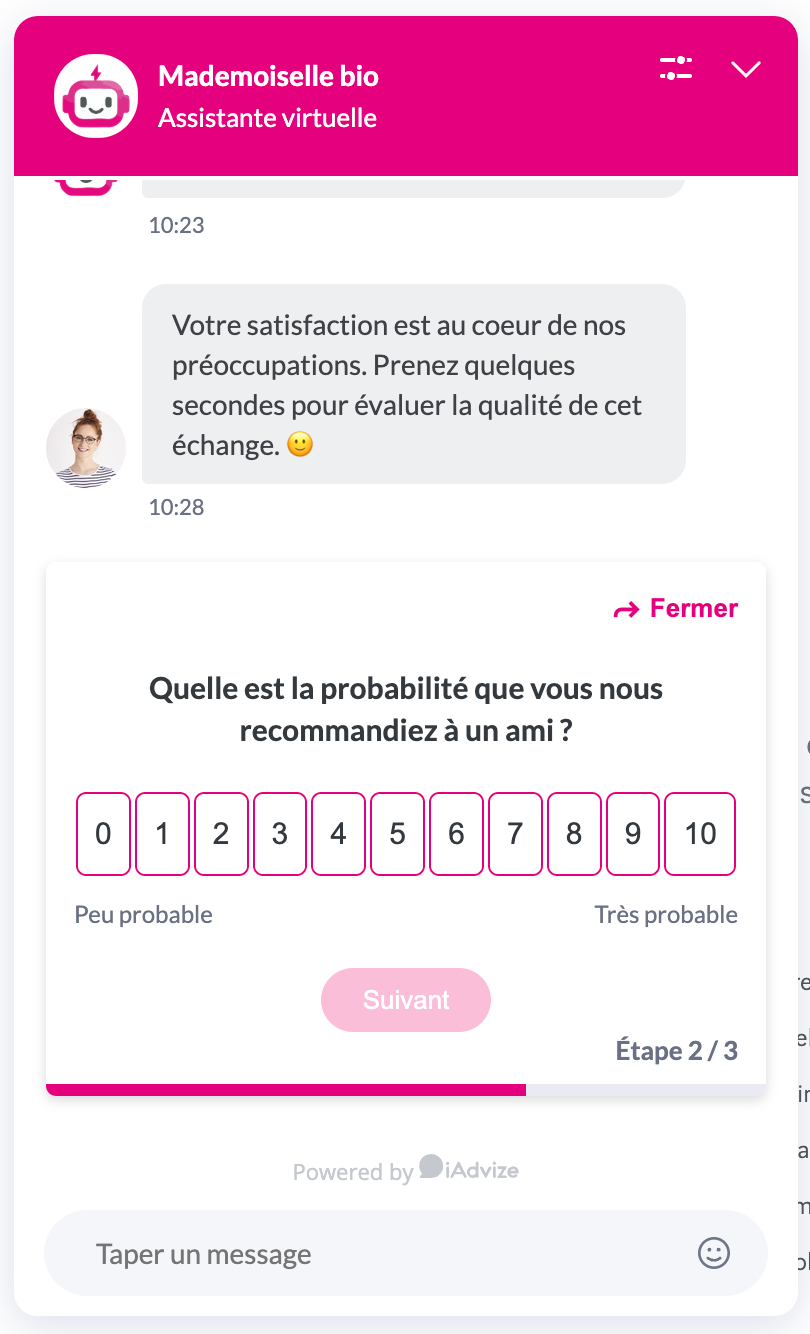Image resolution: width=810 pixels, height=1334 pixels.
Task: Choose rating 8
Action: click(574, 834)
